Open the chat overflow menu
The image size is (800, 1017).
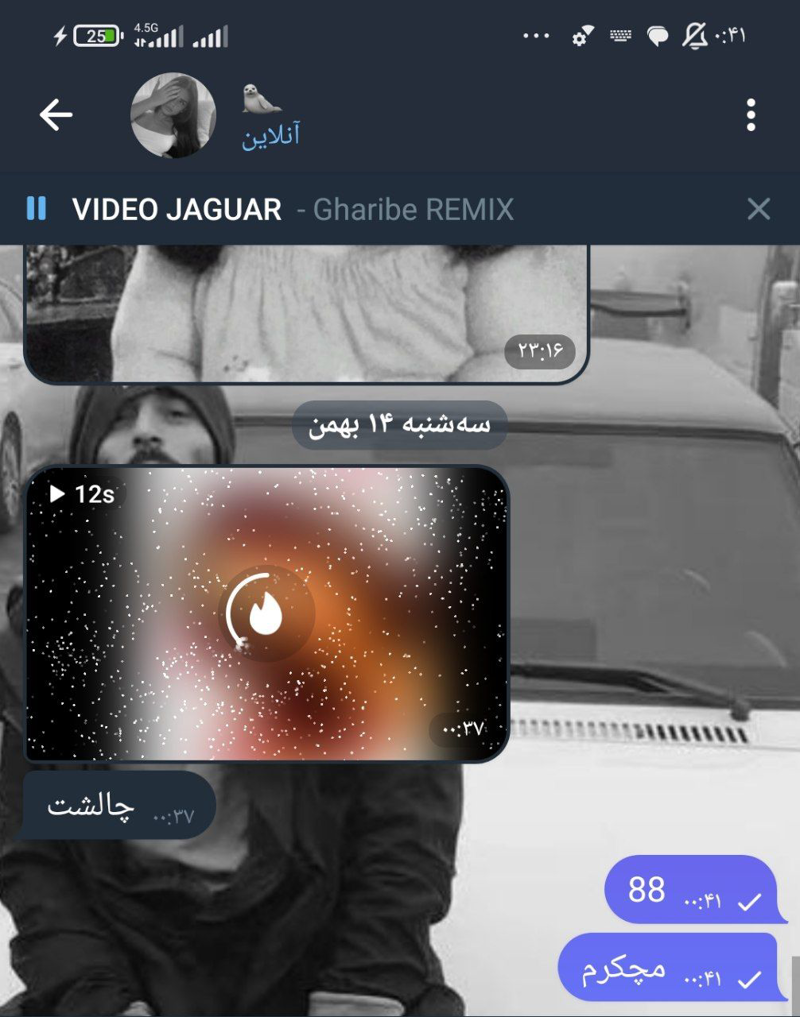click(751, 116)
